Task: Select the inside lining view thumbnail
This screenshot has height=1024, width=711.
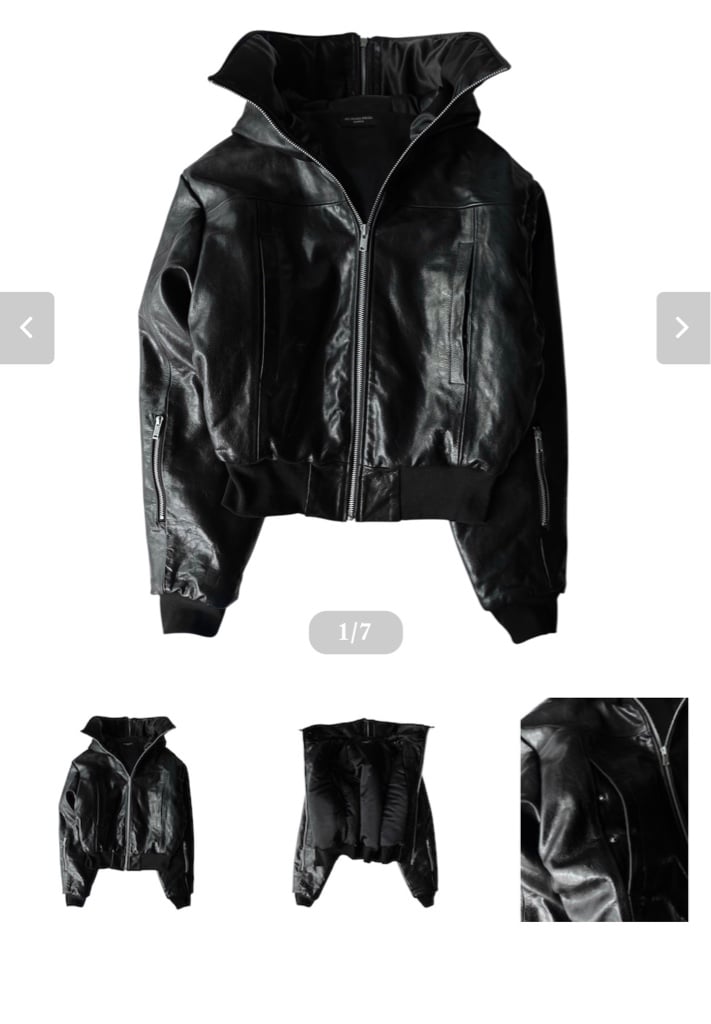Action: 366,813
